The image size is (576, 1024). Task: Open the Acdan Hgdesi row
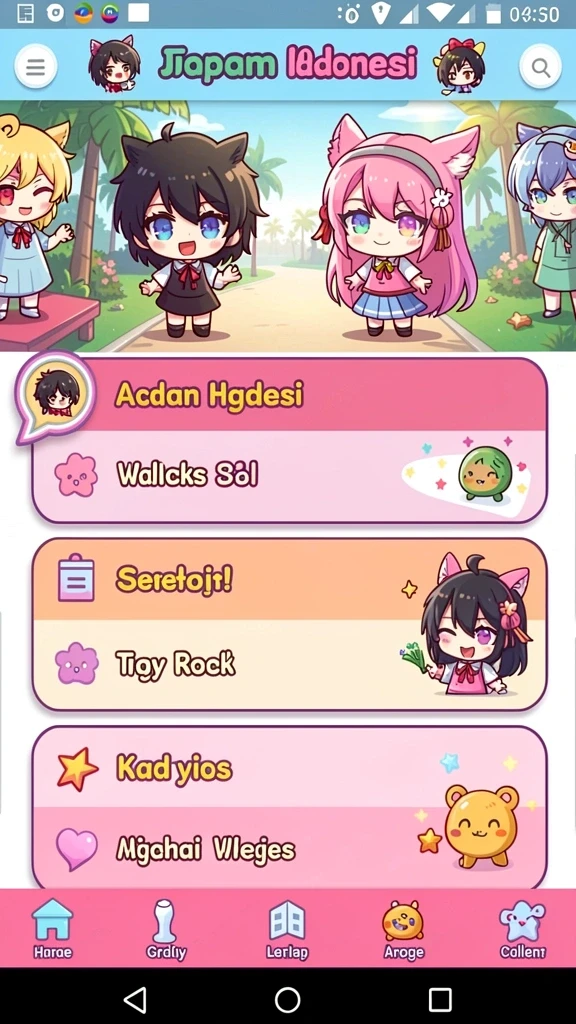pos(289,395)
